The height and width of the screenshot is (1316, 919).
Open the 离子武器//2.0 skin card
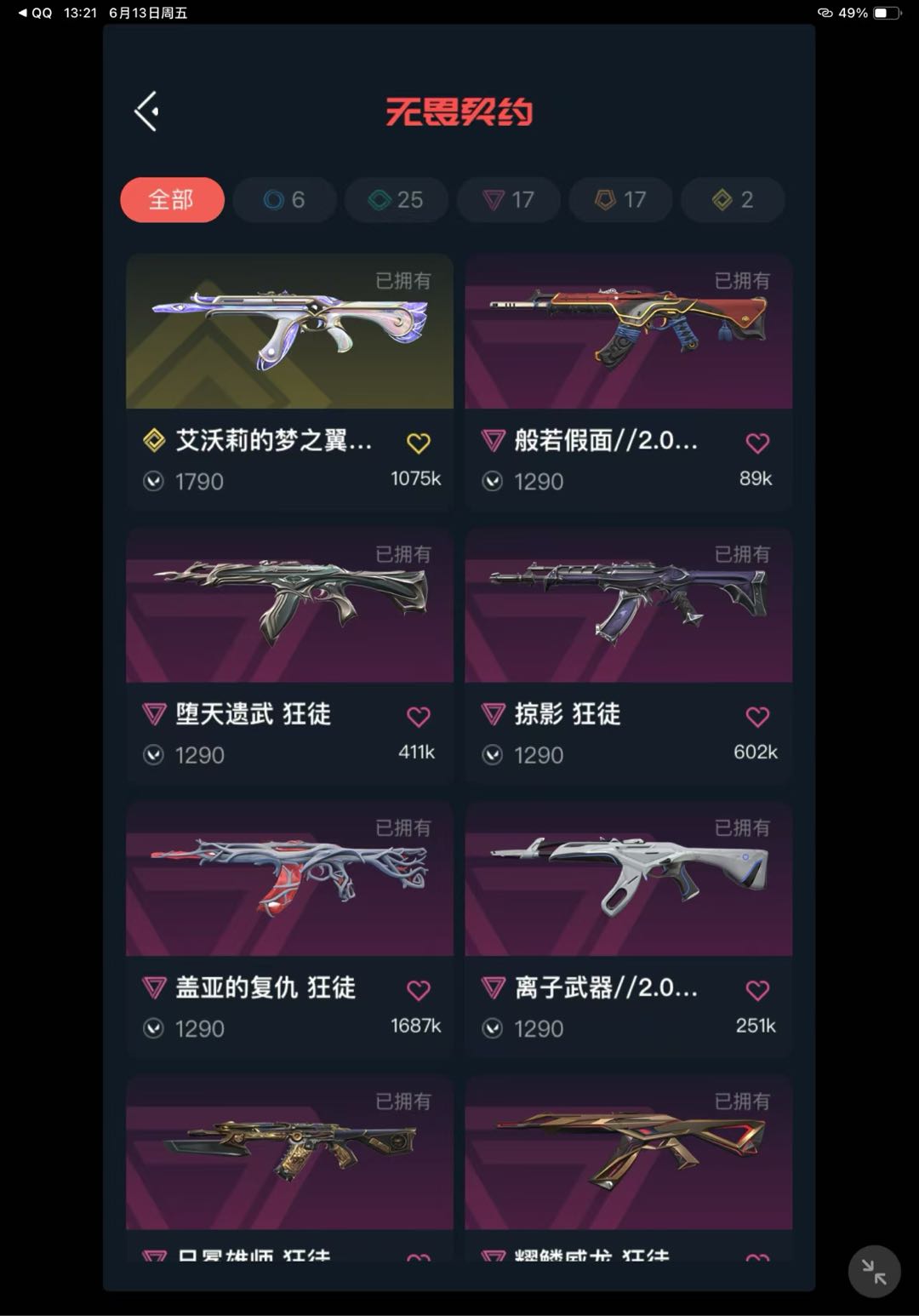point(628,879)
